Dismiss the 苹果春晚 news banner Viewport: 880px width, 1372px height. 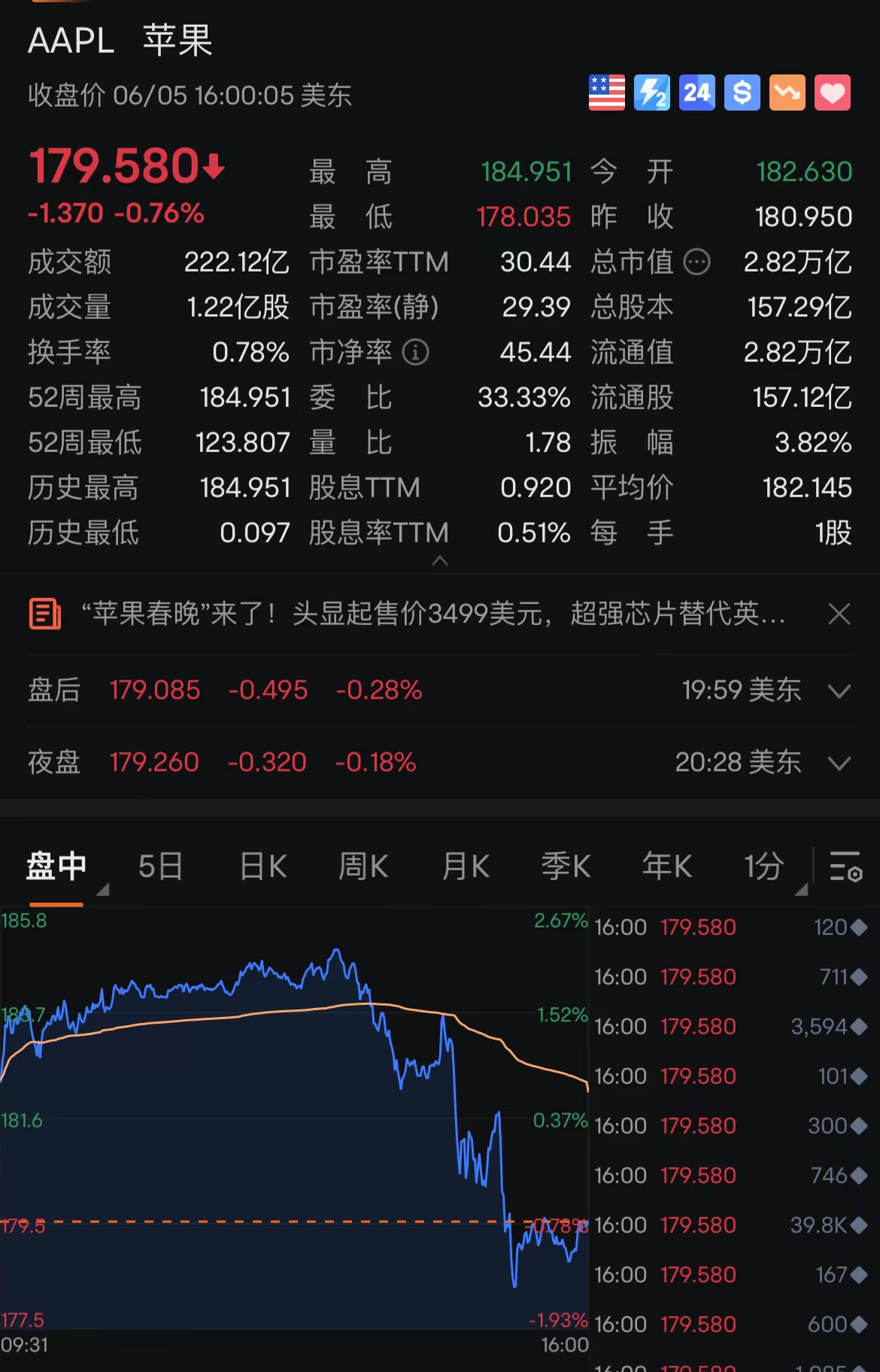click(x=839, y=614)
